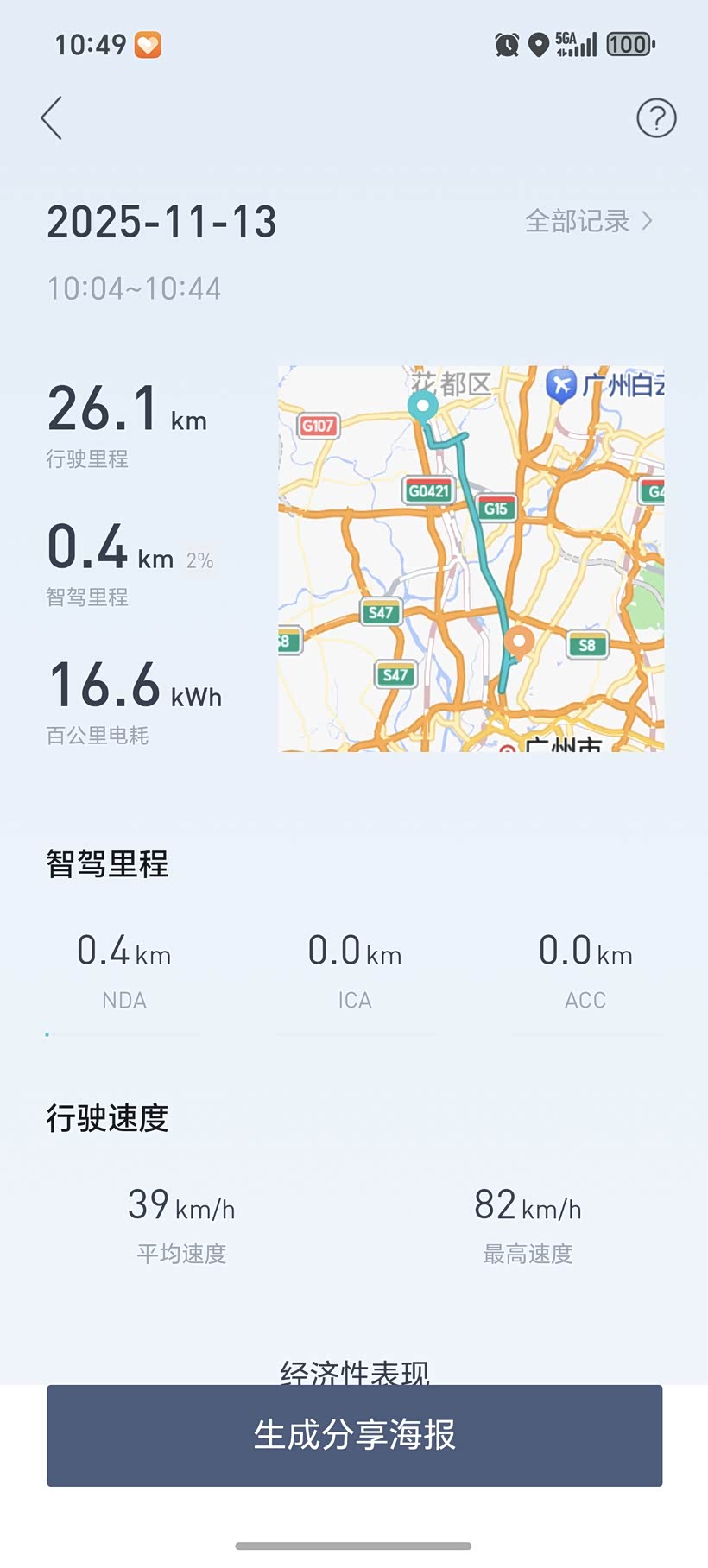
Task: Open 全部记录 to view all records
Action: (588, 221)
